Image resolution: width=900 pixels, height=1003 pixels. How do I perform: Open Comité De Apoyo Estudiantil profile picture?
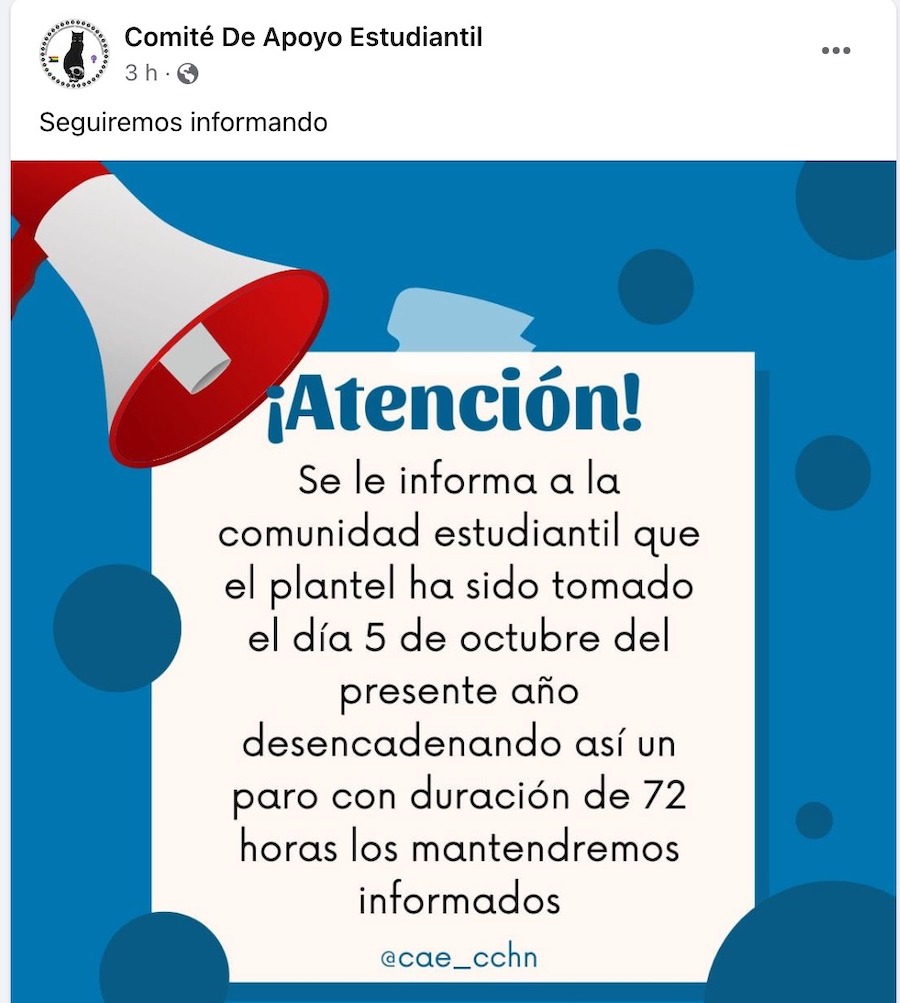(x=73, y=54)
